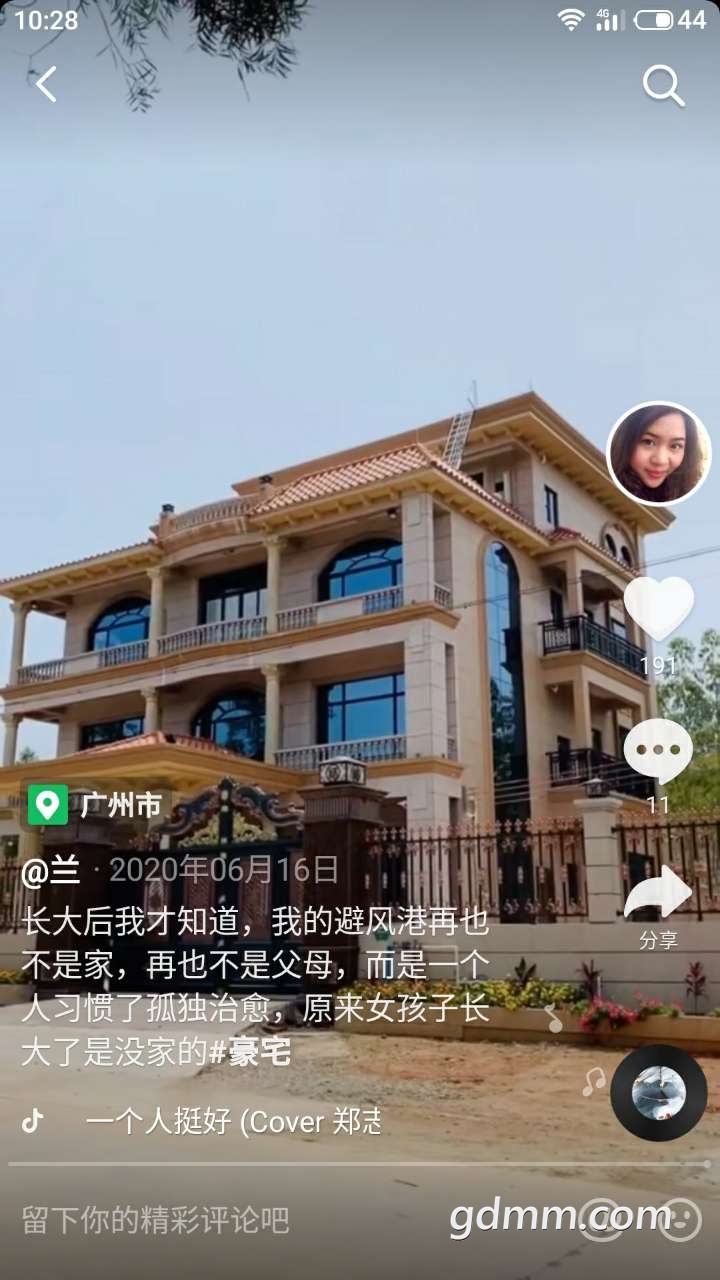Open the #豪宅 hashtag
Viewport: 720px width, 1280px height.
coord(249,1052)
